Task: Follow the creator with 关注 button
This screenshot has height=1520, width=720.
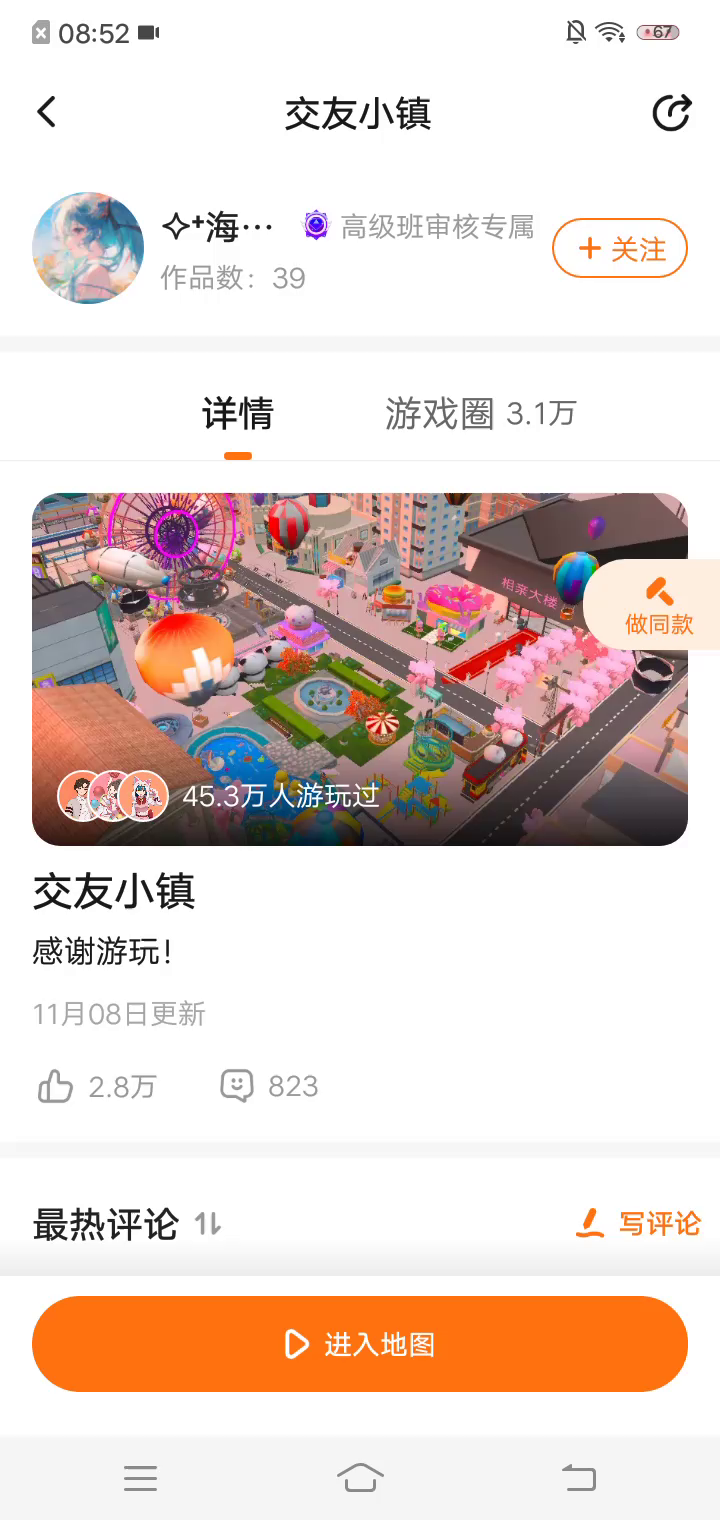Action: tap(620, 248)
